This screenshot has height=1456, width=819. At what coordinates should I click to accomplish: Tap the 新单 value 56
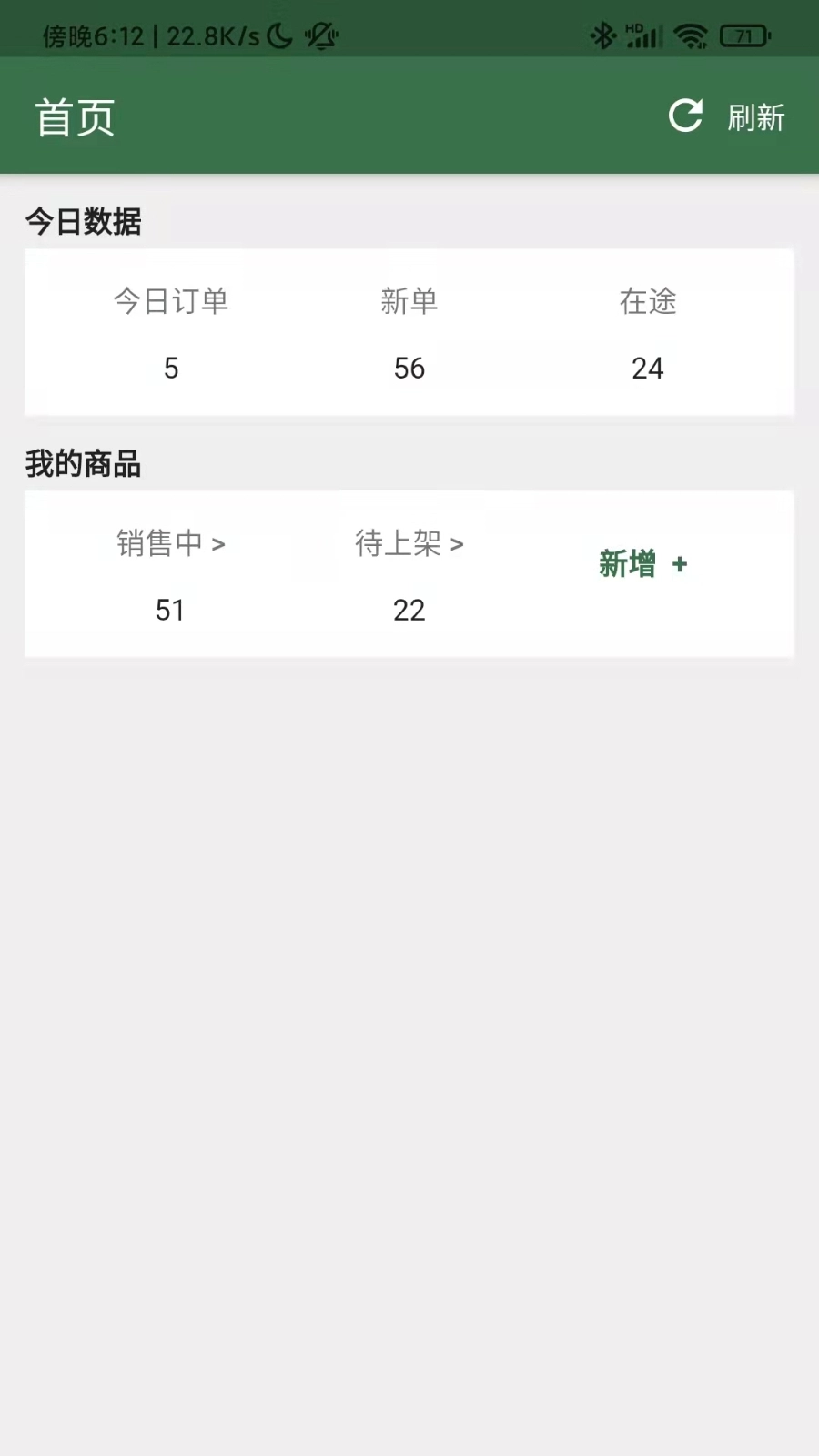point(409,368)
